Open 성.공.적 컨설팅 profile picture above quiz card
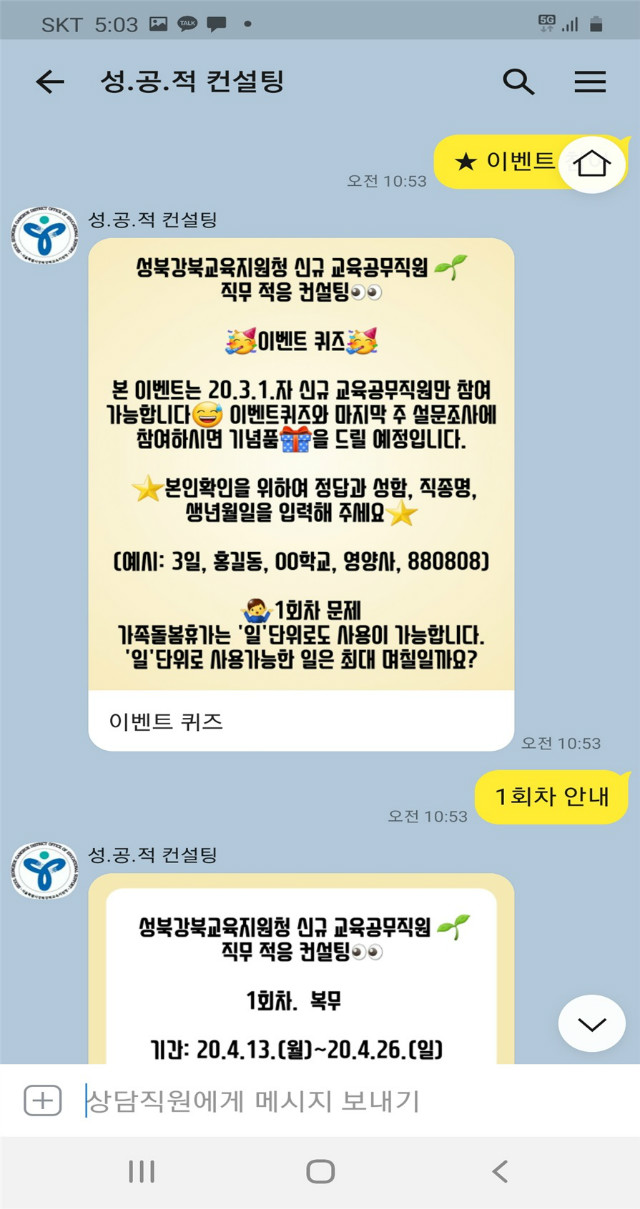Screen dimensions: 640x1209 (x=44, y=236)
